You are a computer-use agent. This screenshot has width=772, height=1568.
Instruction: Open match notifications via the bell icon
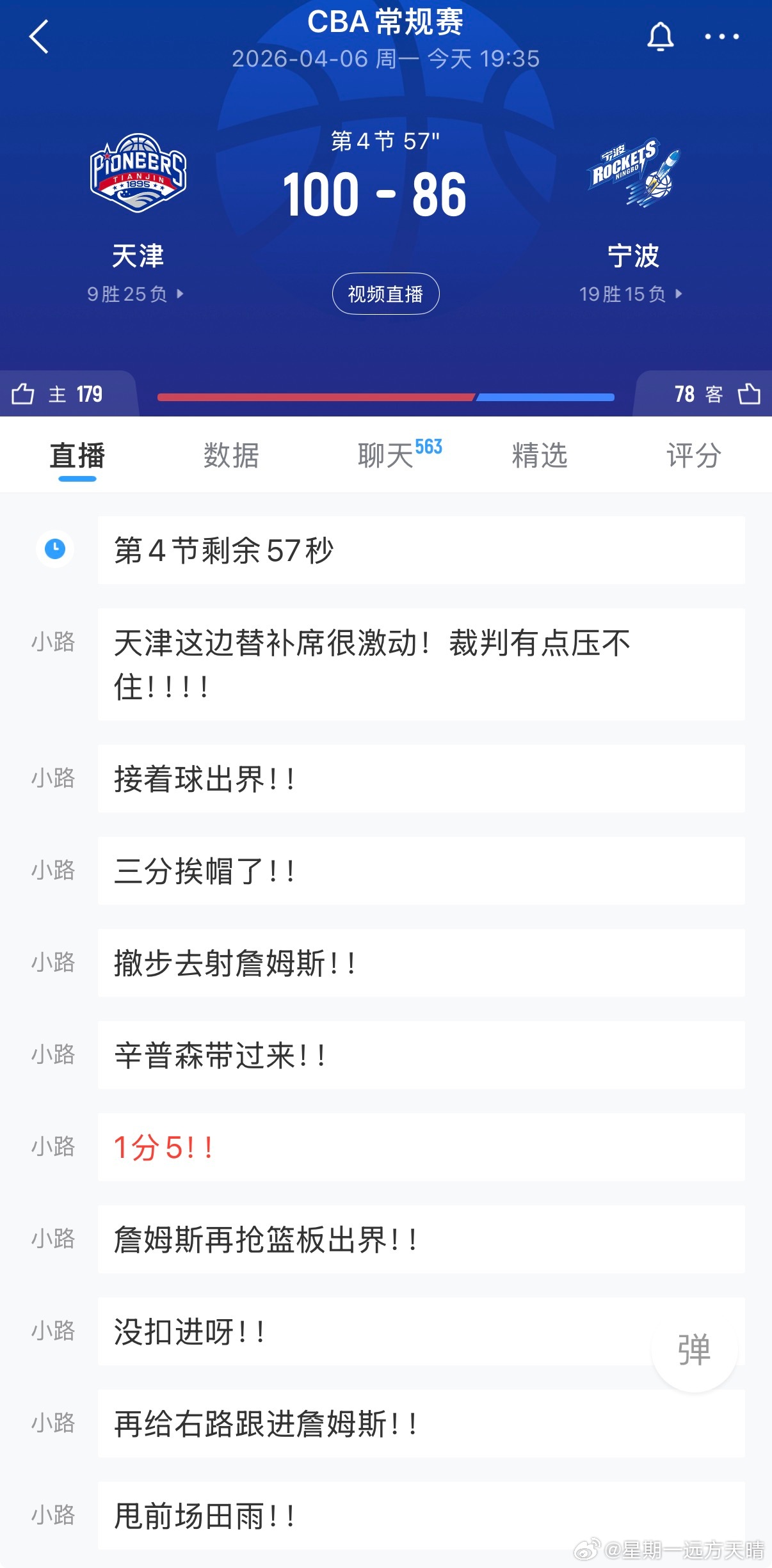pos(662,36)
